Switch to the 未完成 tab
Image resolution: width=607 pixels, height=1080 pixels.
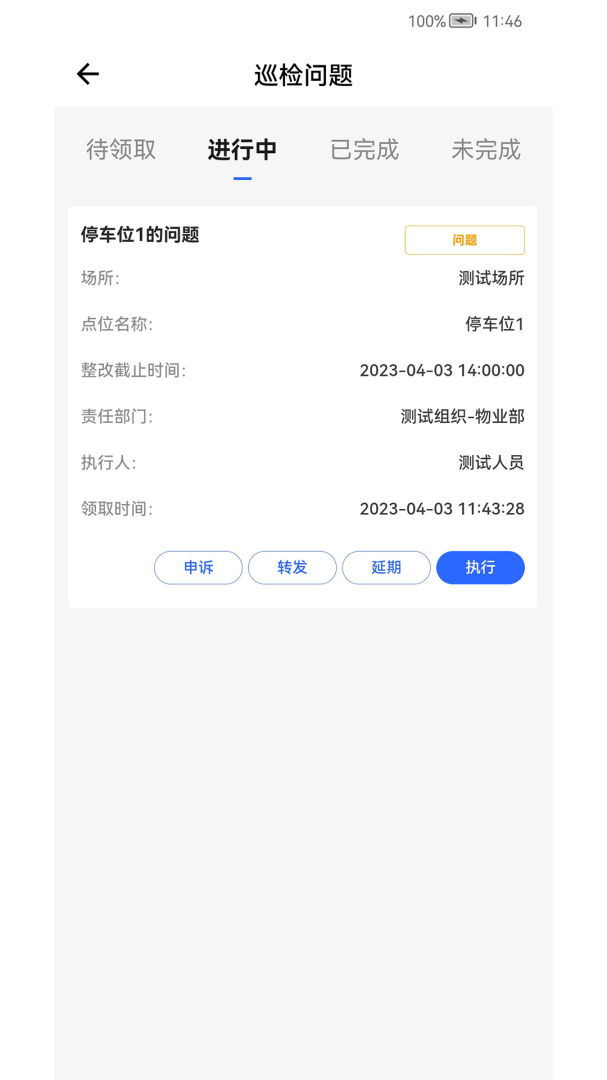click(486, 149)
